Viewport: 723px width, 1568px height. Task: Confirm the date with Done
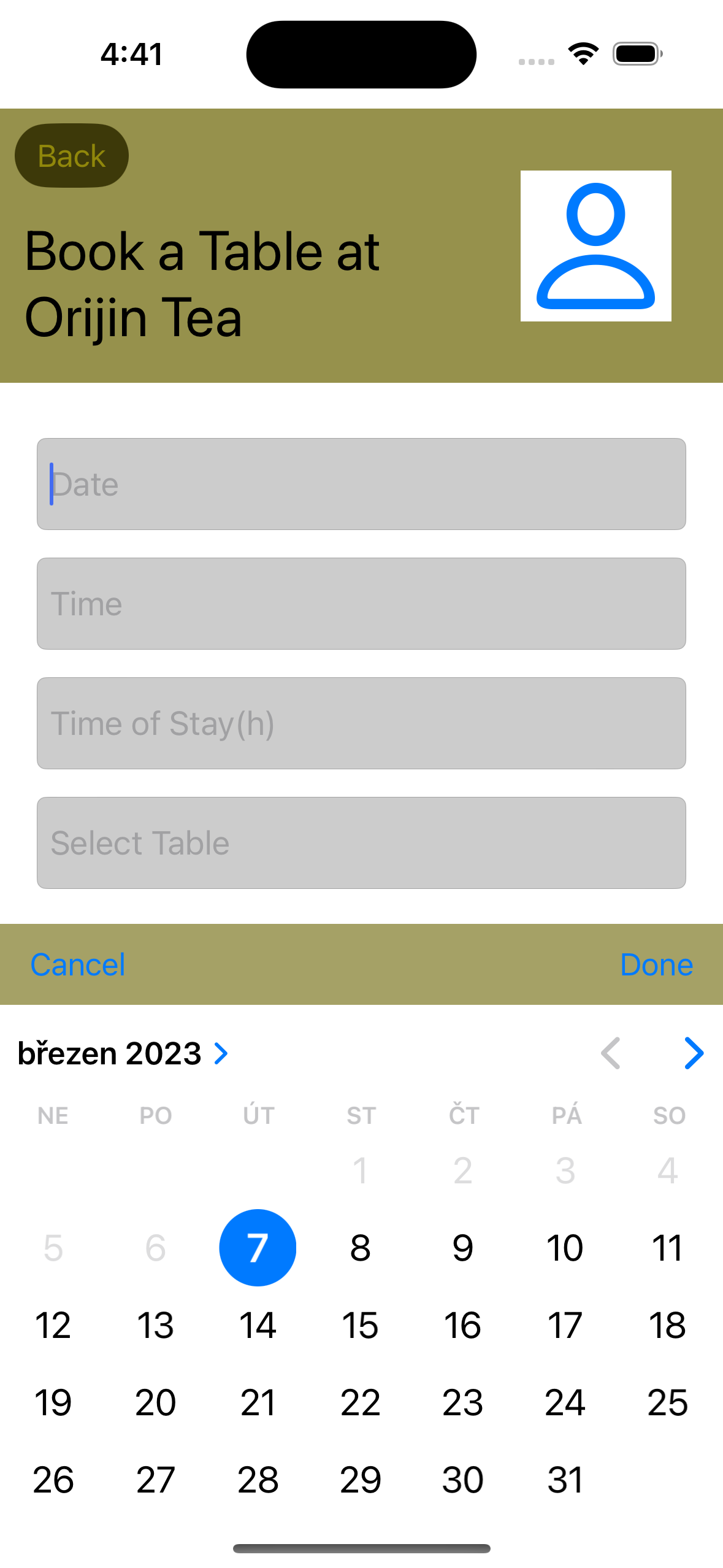[656, 964]
